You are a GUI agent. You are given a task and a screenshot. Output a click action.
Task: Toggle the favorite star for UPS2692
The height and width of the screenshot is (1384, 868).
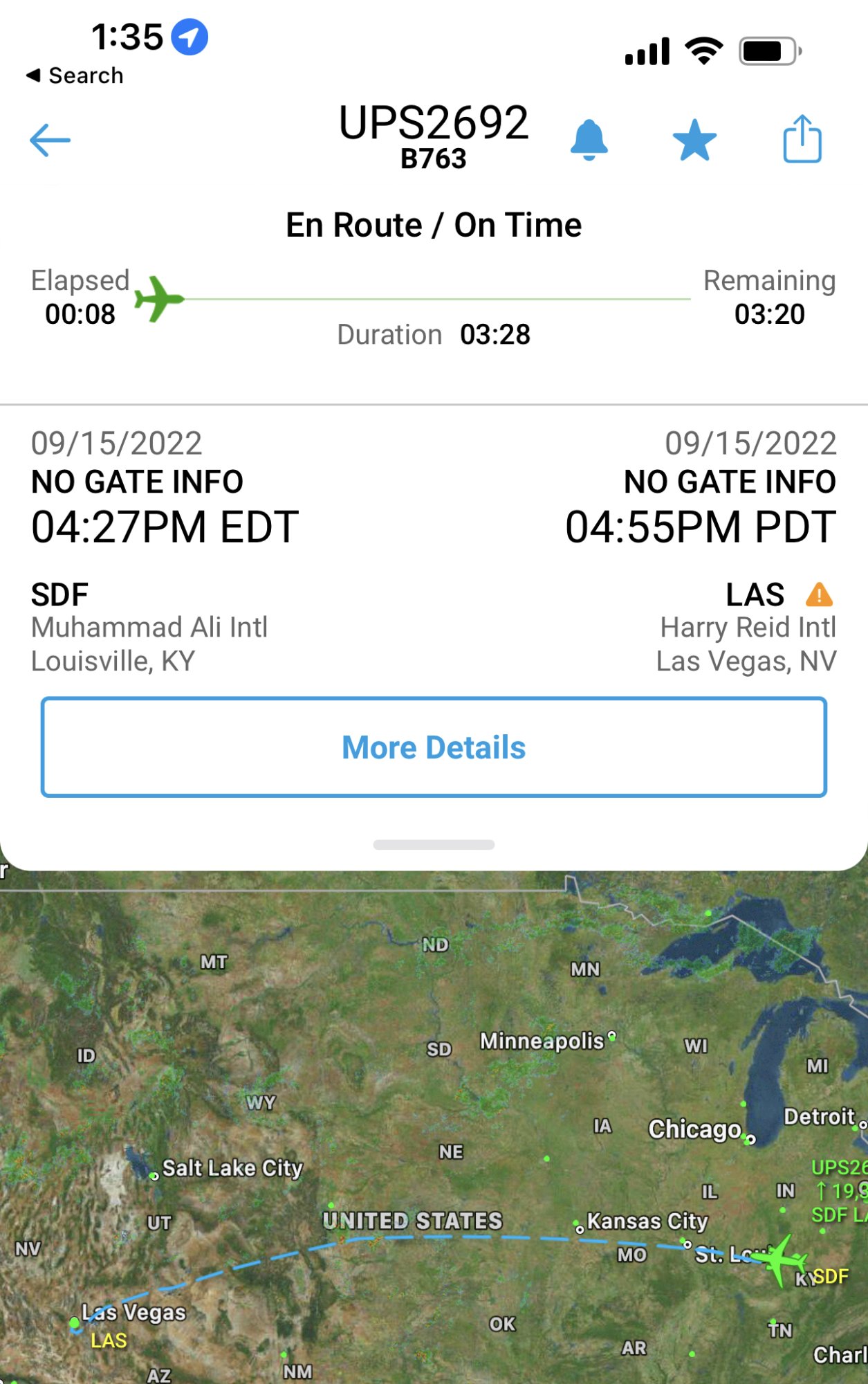pos(694,140)
